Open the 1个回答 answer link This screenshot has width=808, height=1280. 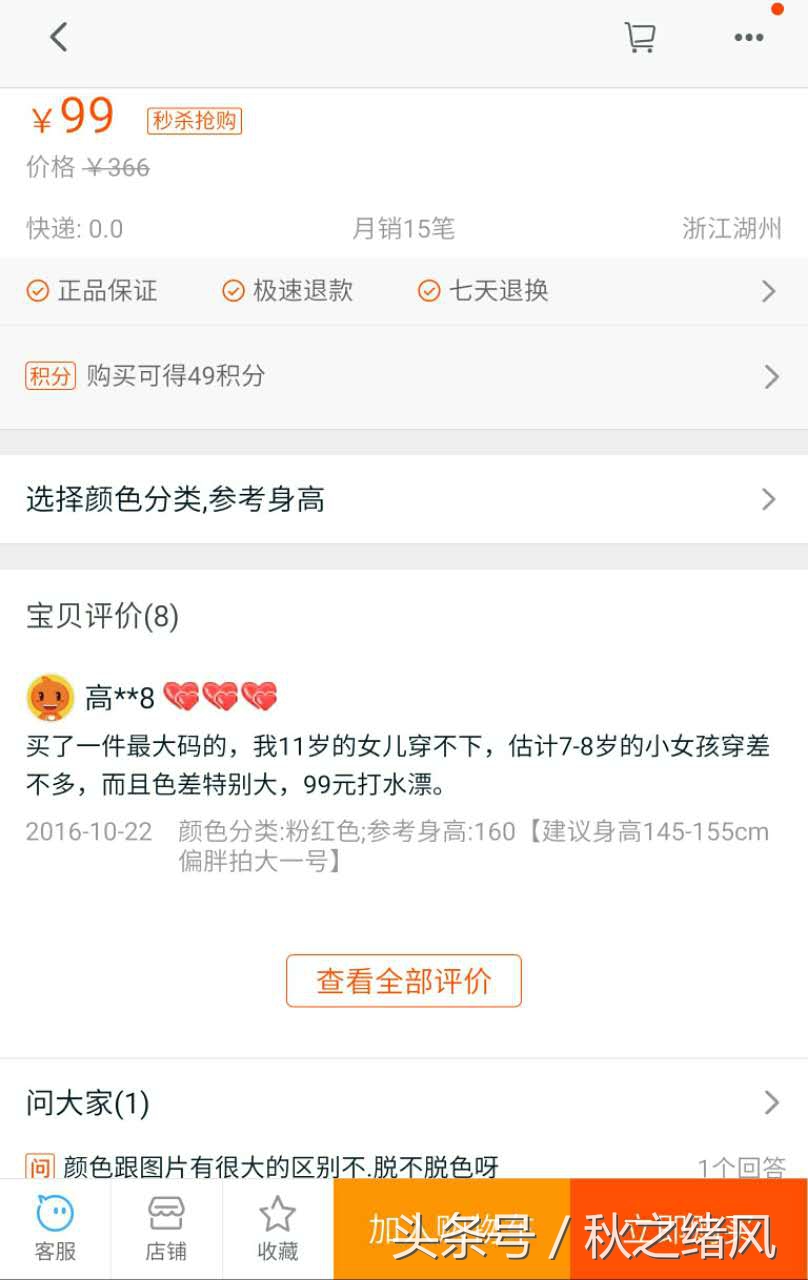[742, 1166]
